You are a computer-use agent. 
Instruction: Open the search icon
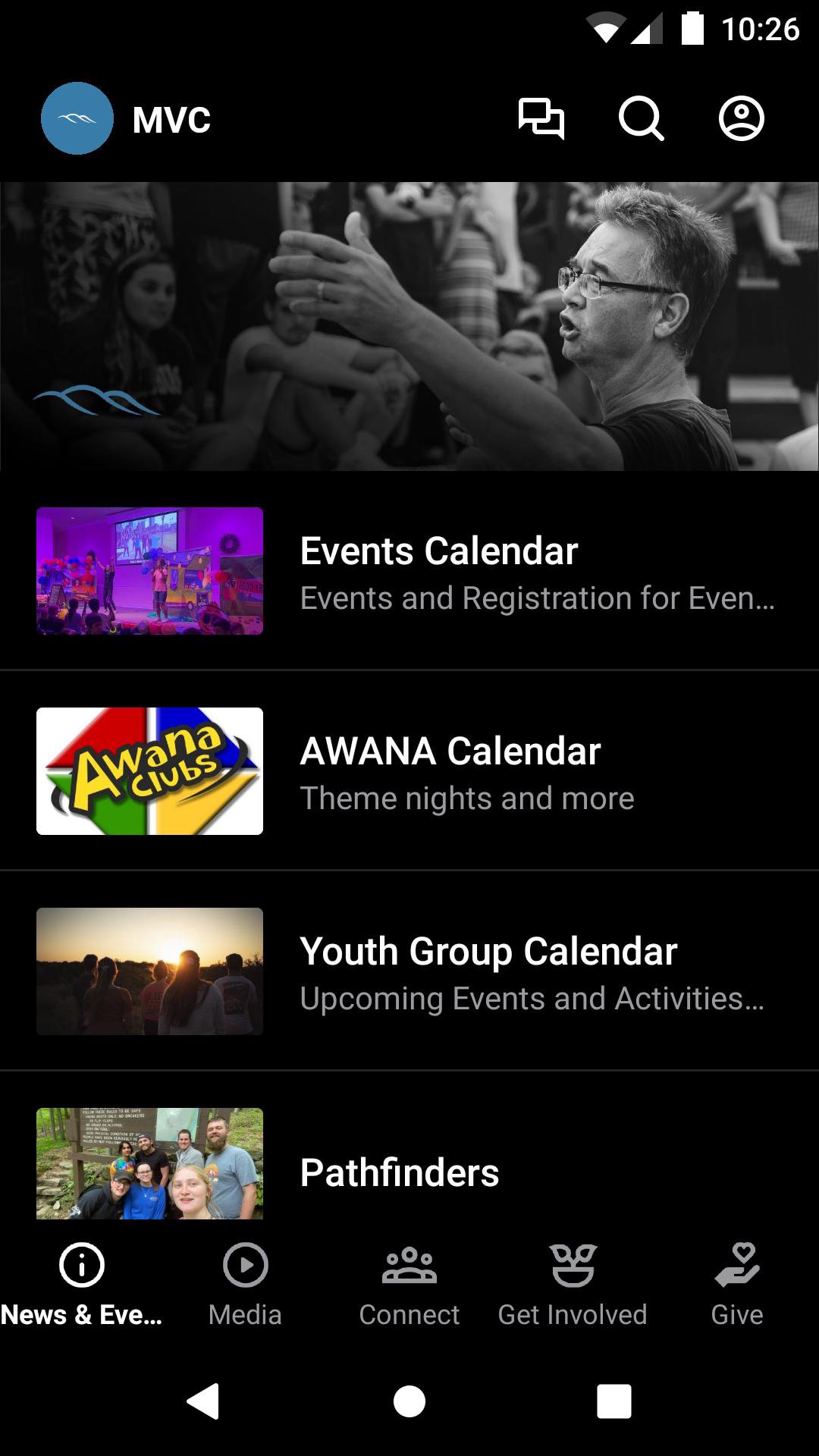pos(641,119)
